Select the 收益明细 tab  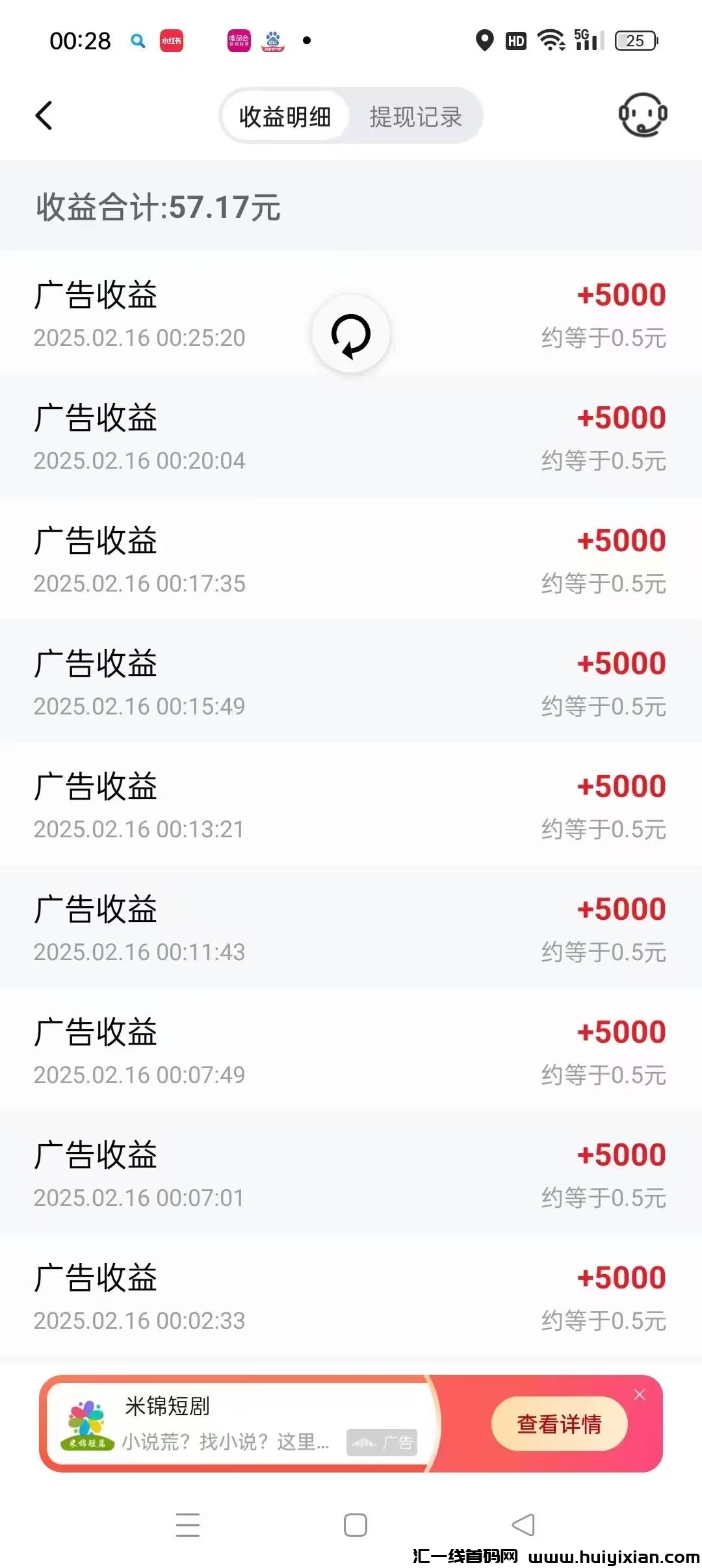coord(285,117)
